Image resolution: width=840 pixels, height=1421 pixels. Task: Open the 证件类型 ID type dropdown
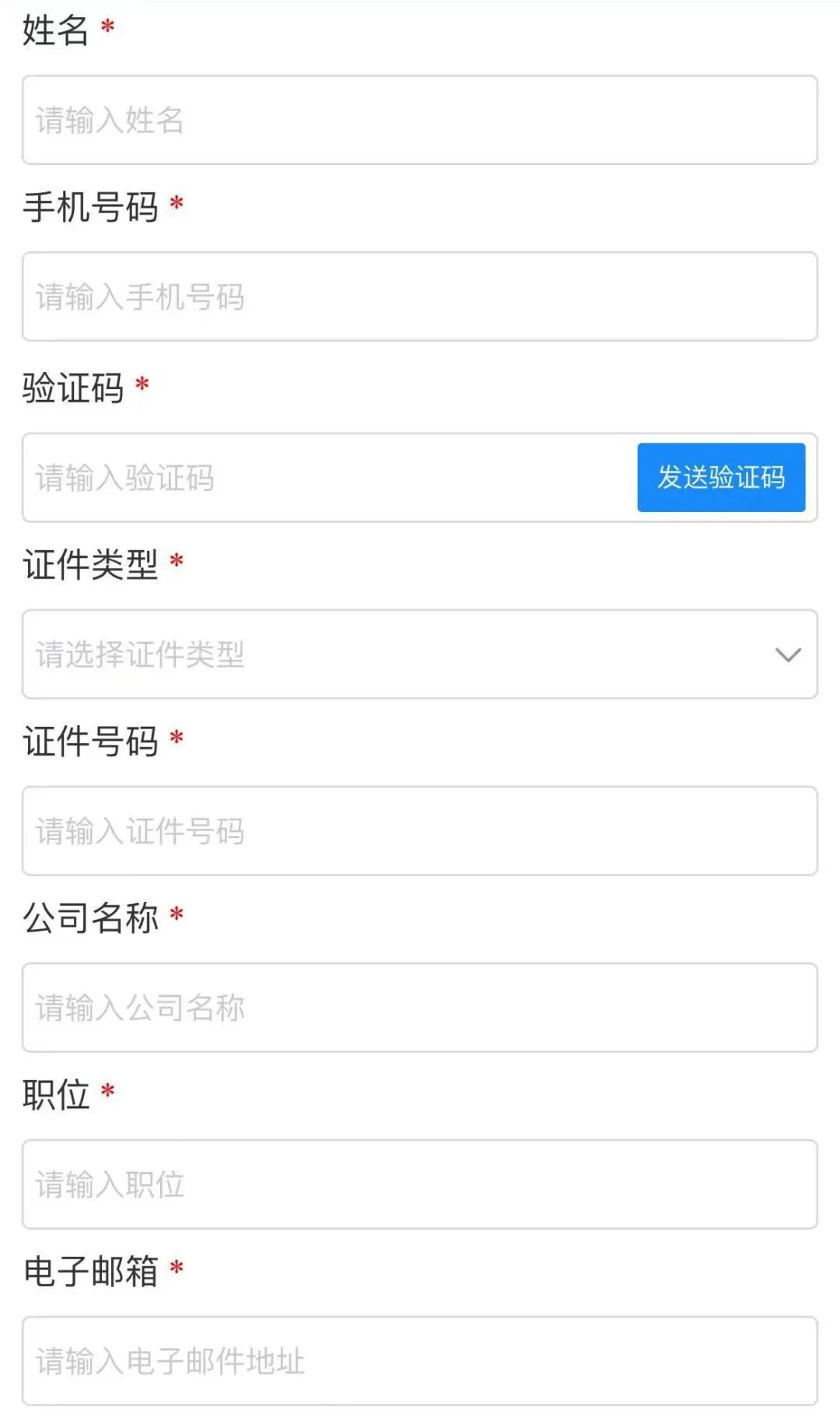419,654
